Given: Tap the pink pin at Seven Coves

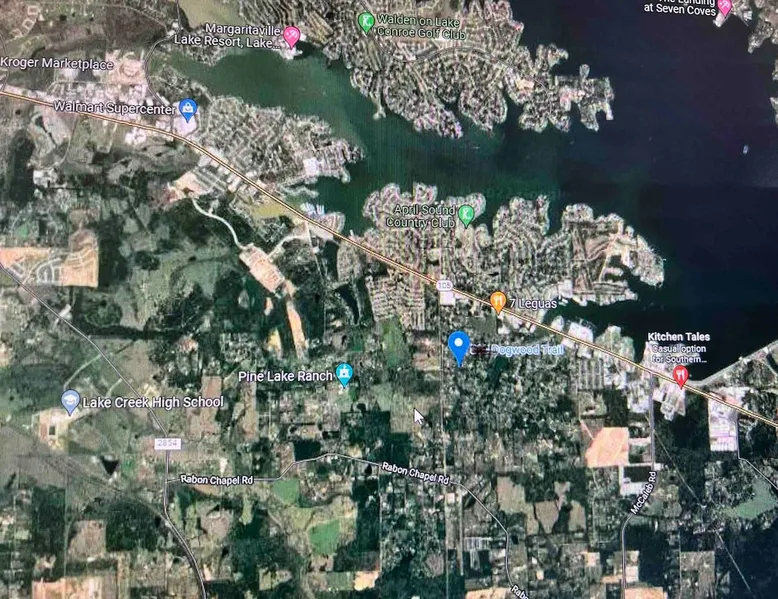Looking at the screenshot, I should [x=724, y=8].
